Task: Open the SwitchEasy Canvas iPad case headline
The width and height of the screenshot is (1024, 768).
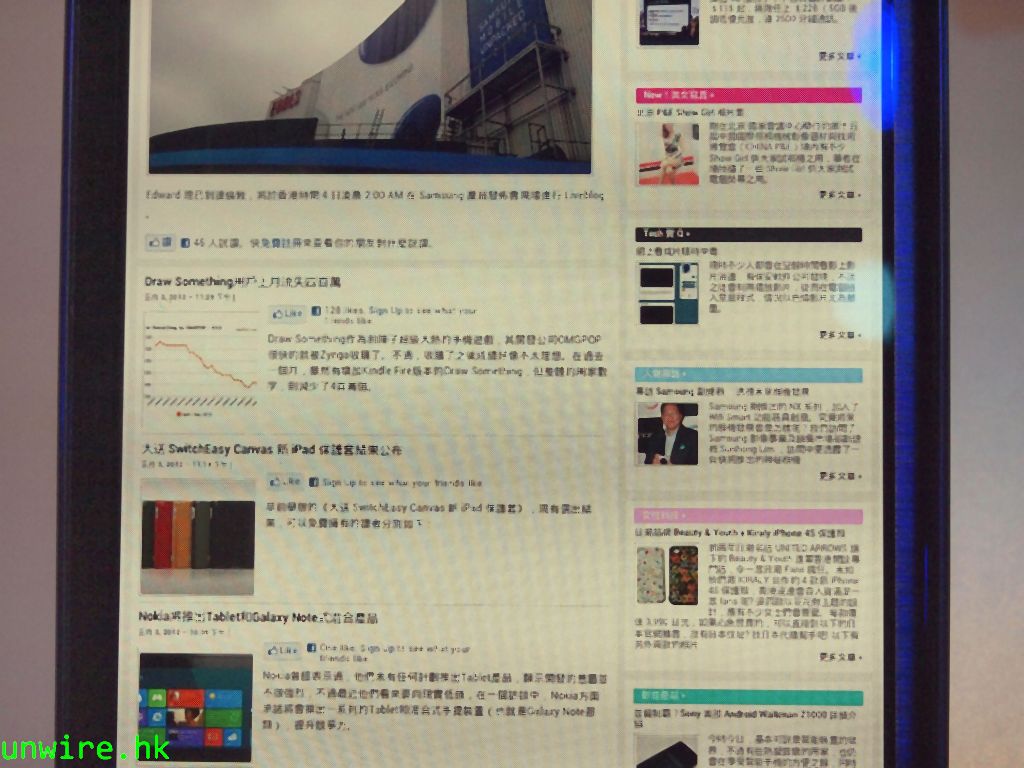Action: click(272, 450)
